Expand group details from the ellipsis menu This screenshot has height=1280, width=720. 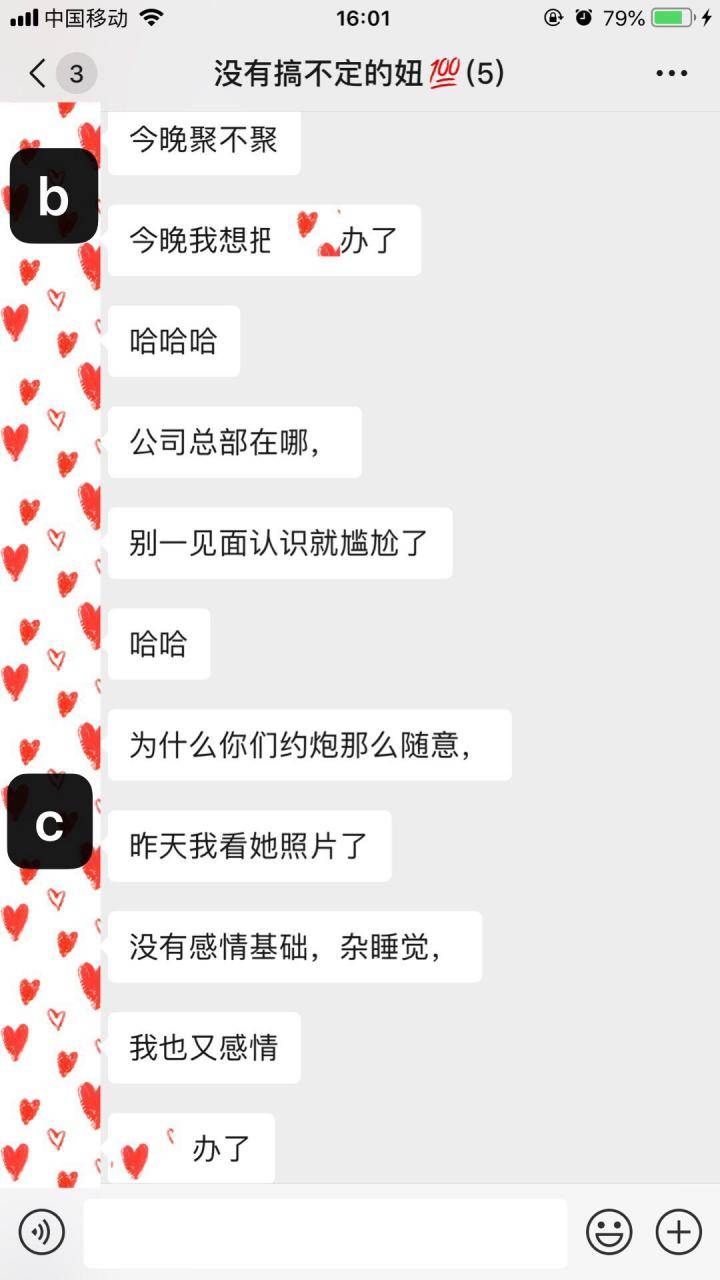click(672, 73)
